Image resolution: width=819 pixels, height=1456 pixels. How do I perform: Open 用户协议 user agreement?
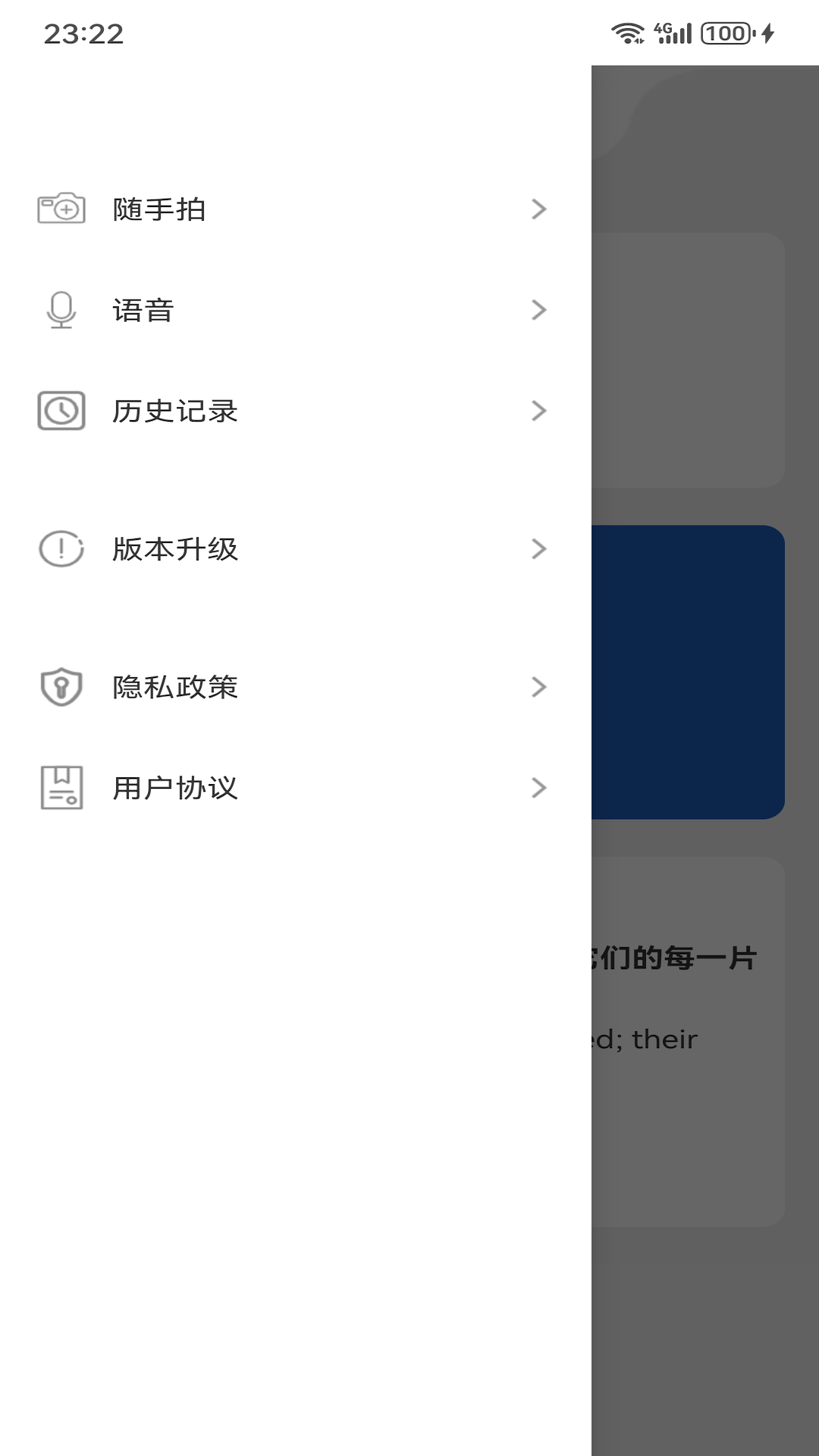click(296, 788)
